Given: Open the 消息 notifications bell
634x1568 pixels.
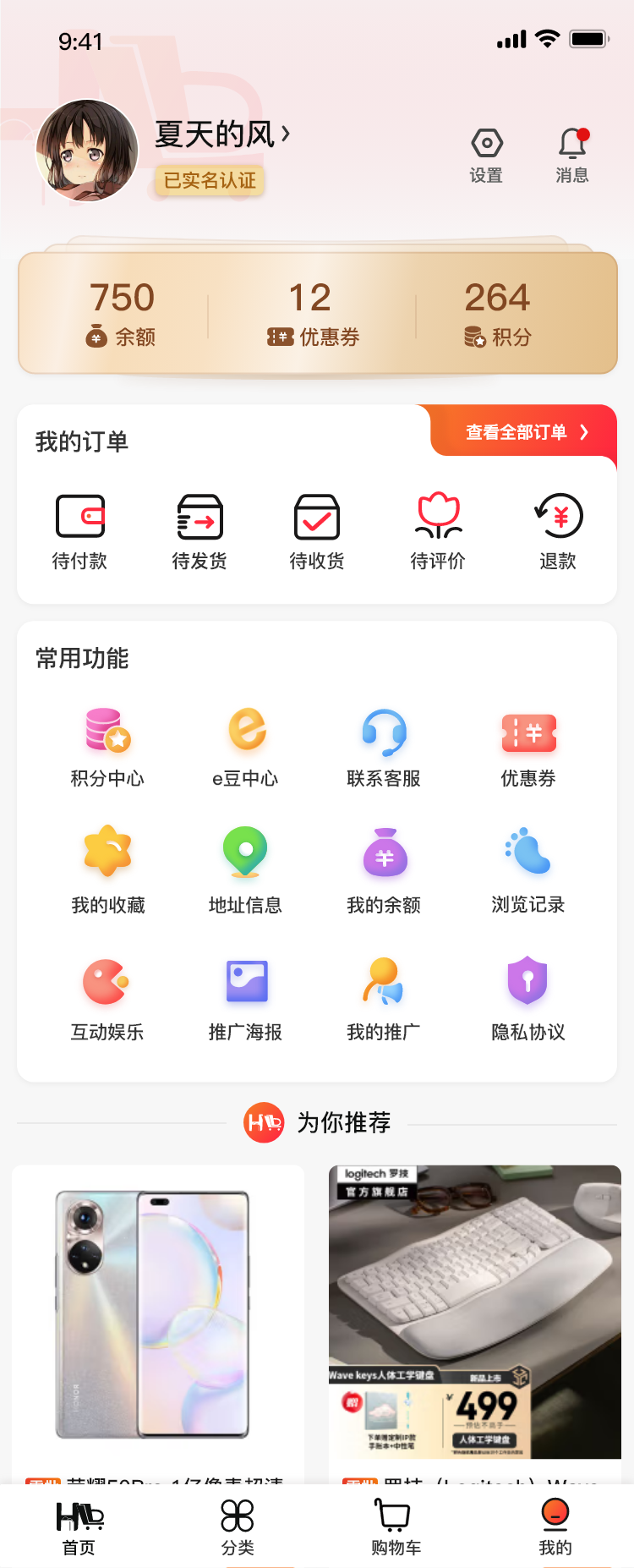Looking at the screenshot, I should 572,155.
